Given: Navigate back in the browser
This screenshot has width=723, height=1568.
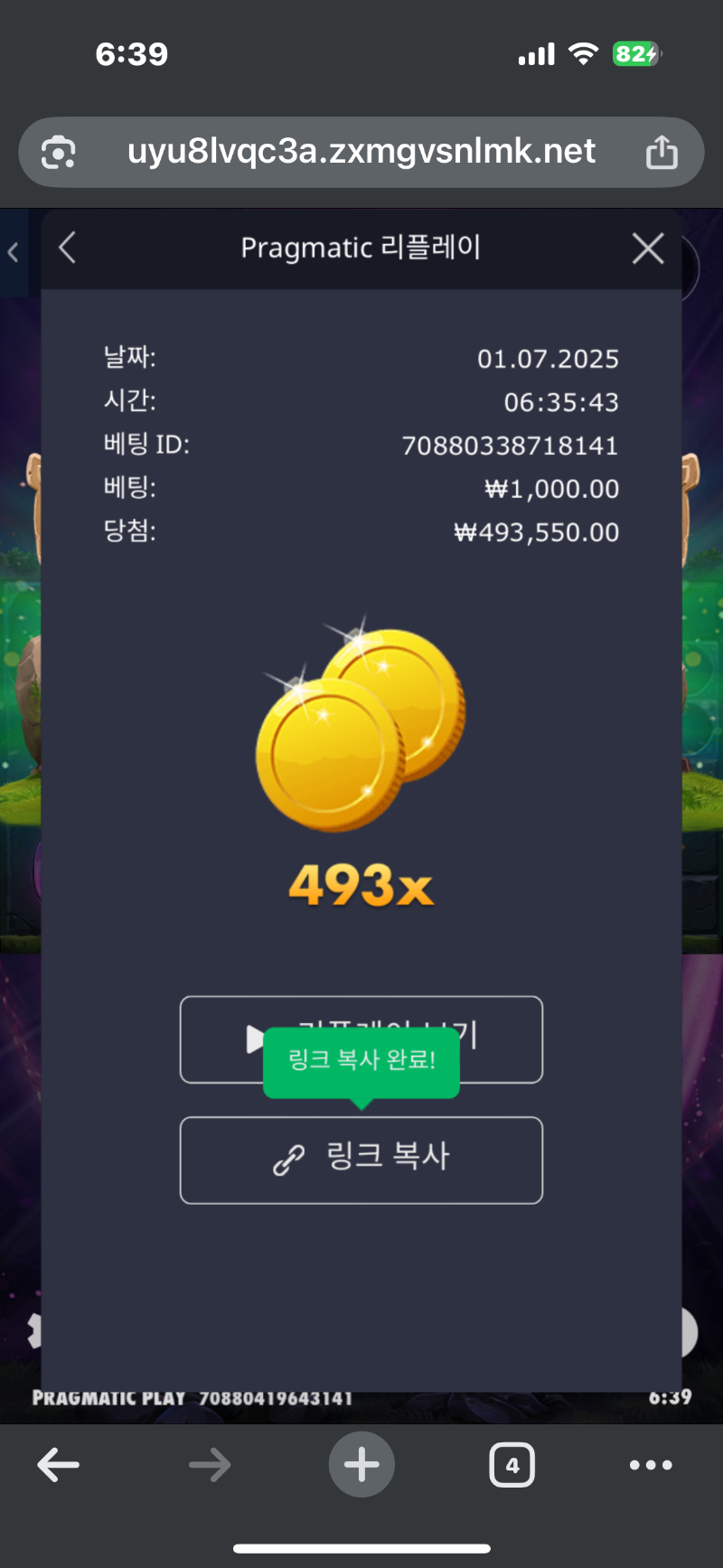Looking at the screenshot, I should [59, 1465].
